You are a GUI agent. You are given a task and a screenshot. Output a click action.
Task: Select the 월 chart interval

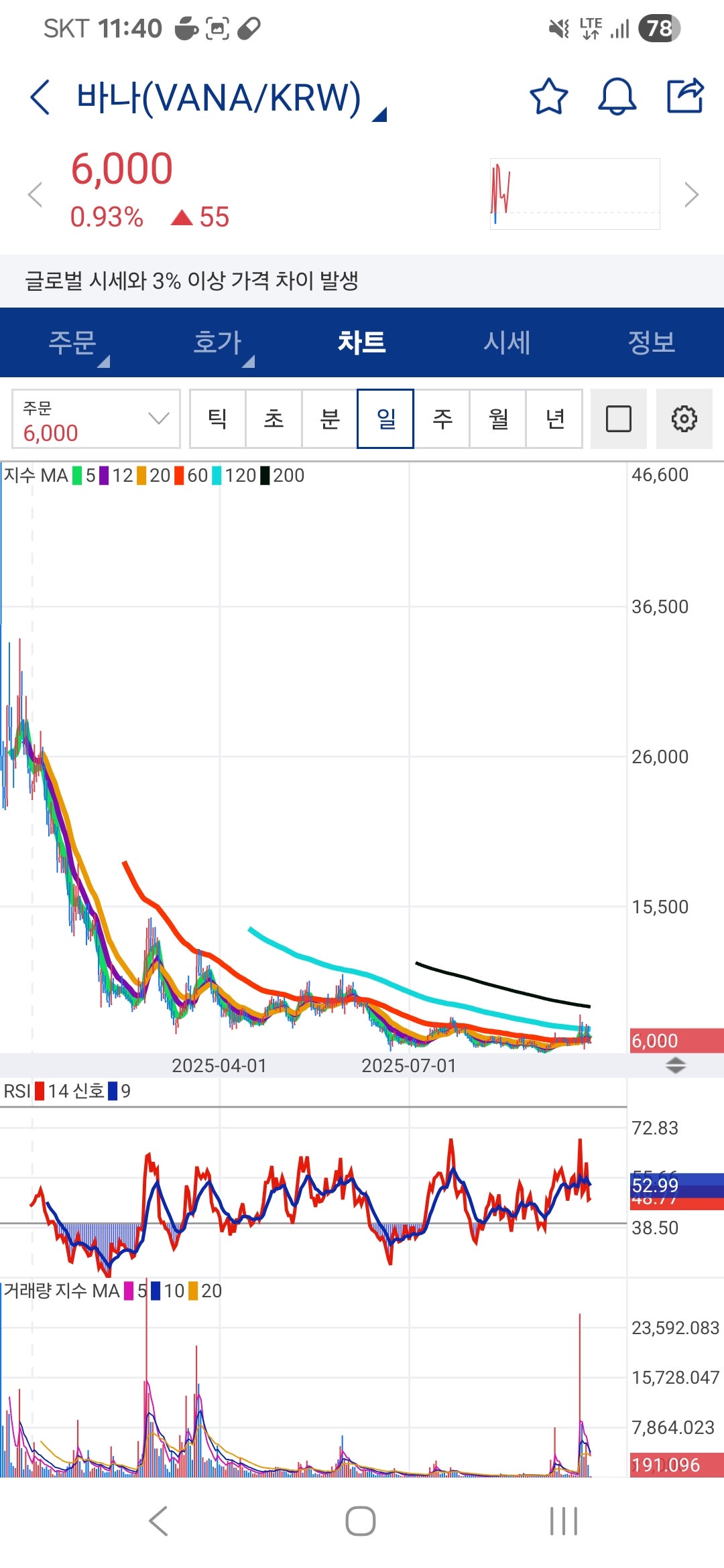click(x=498, y=419)
